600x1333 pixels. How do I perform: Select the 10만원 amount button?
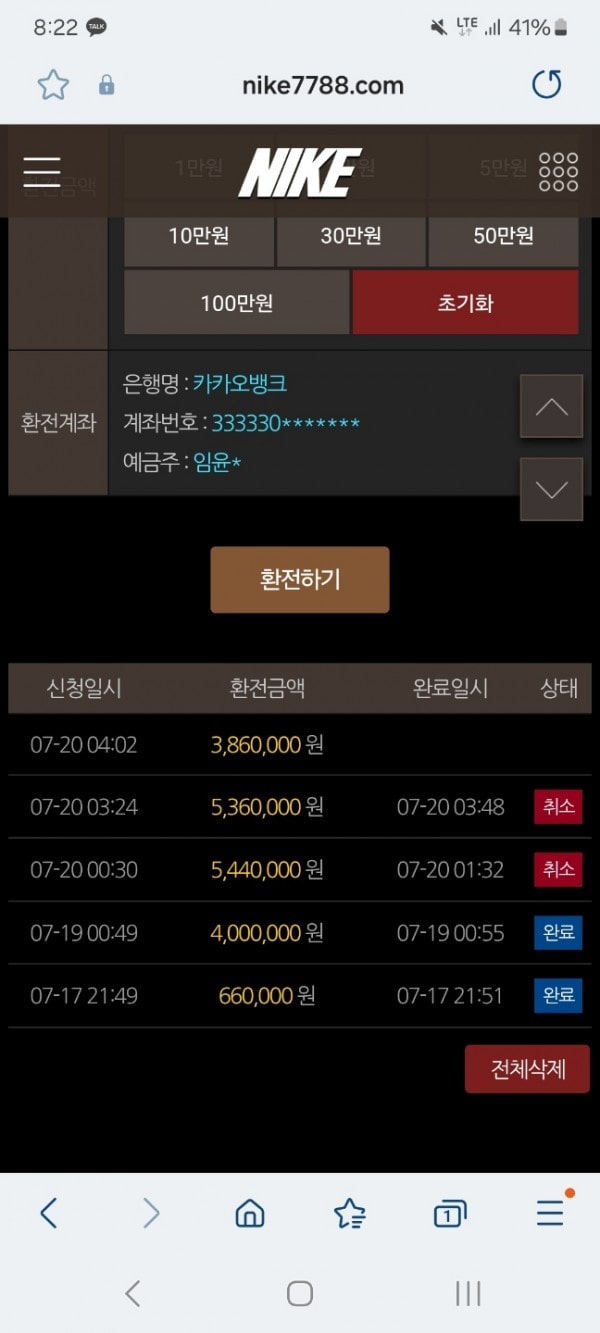point(199,236)
